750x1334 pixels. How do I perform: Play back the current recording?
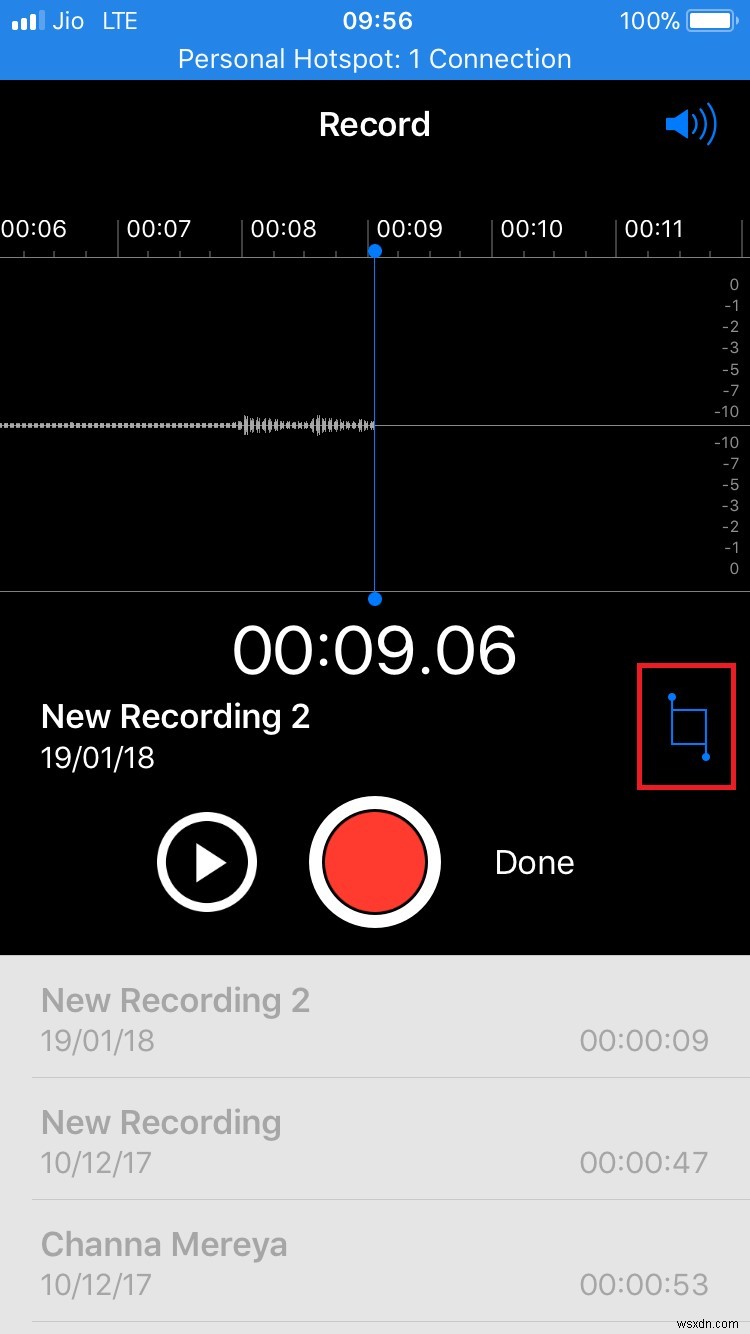(207, 862)
